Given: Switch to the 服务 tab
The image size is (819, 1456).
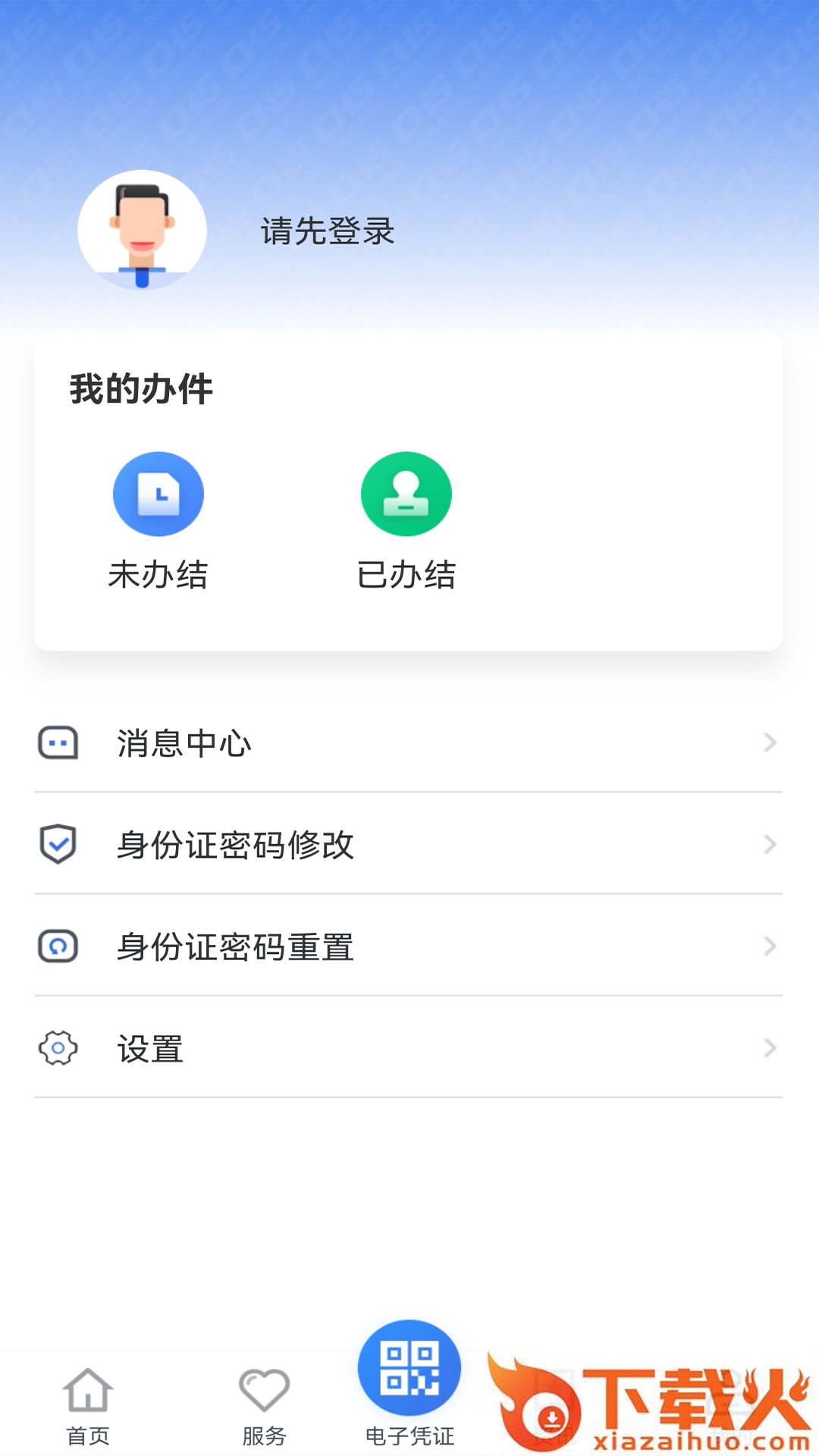Looking at the screenshot, I should (x=264, y=1410).
